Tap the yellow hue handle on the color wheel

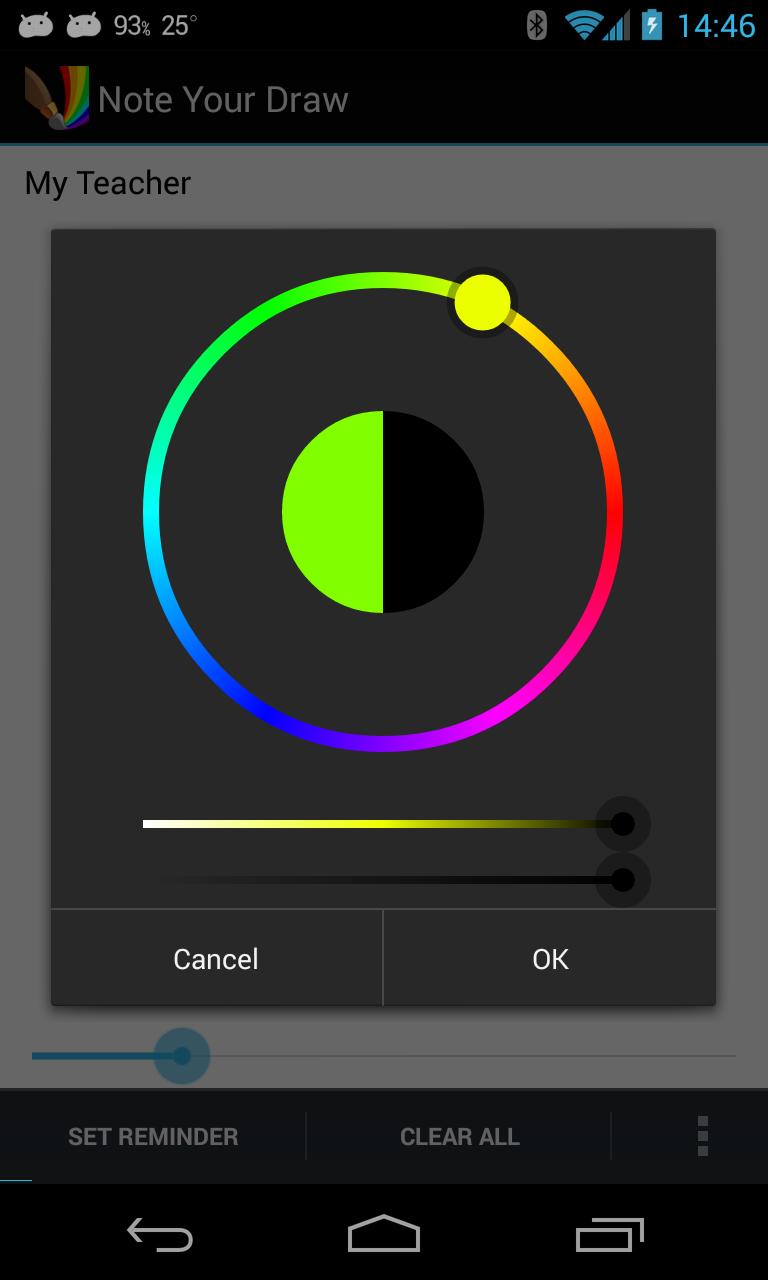tap(483, 302)
